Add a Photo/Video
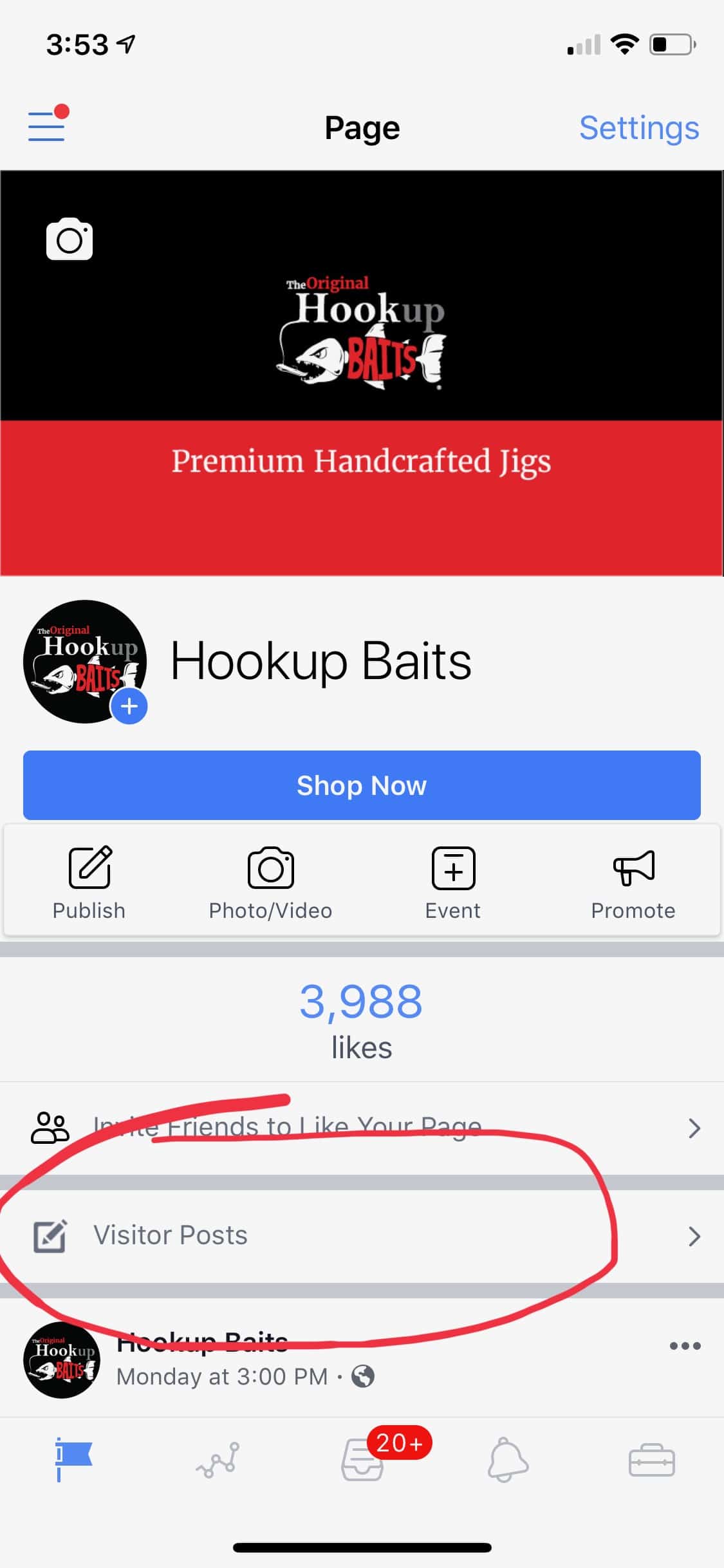The height and width of the screenshot is (1568, 724). point(270,883)
